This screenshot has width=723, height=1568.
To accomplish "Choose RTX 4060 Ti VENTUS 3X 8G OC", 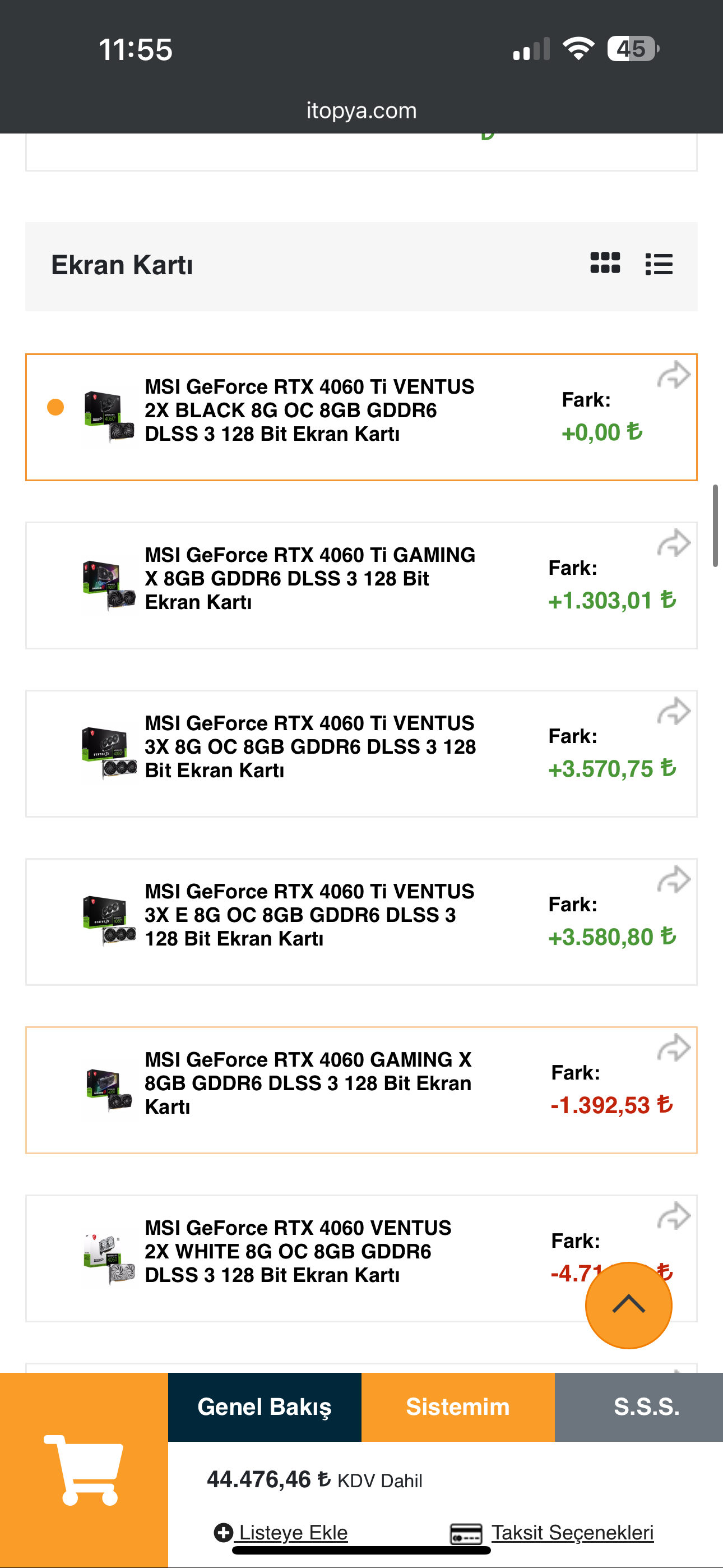I will click(310, 747).
